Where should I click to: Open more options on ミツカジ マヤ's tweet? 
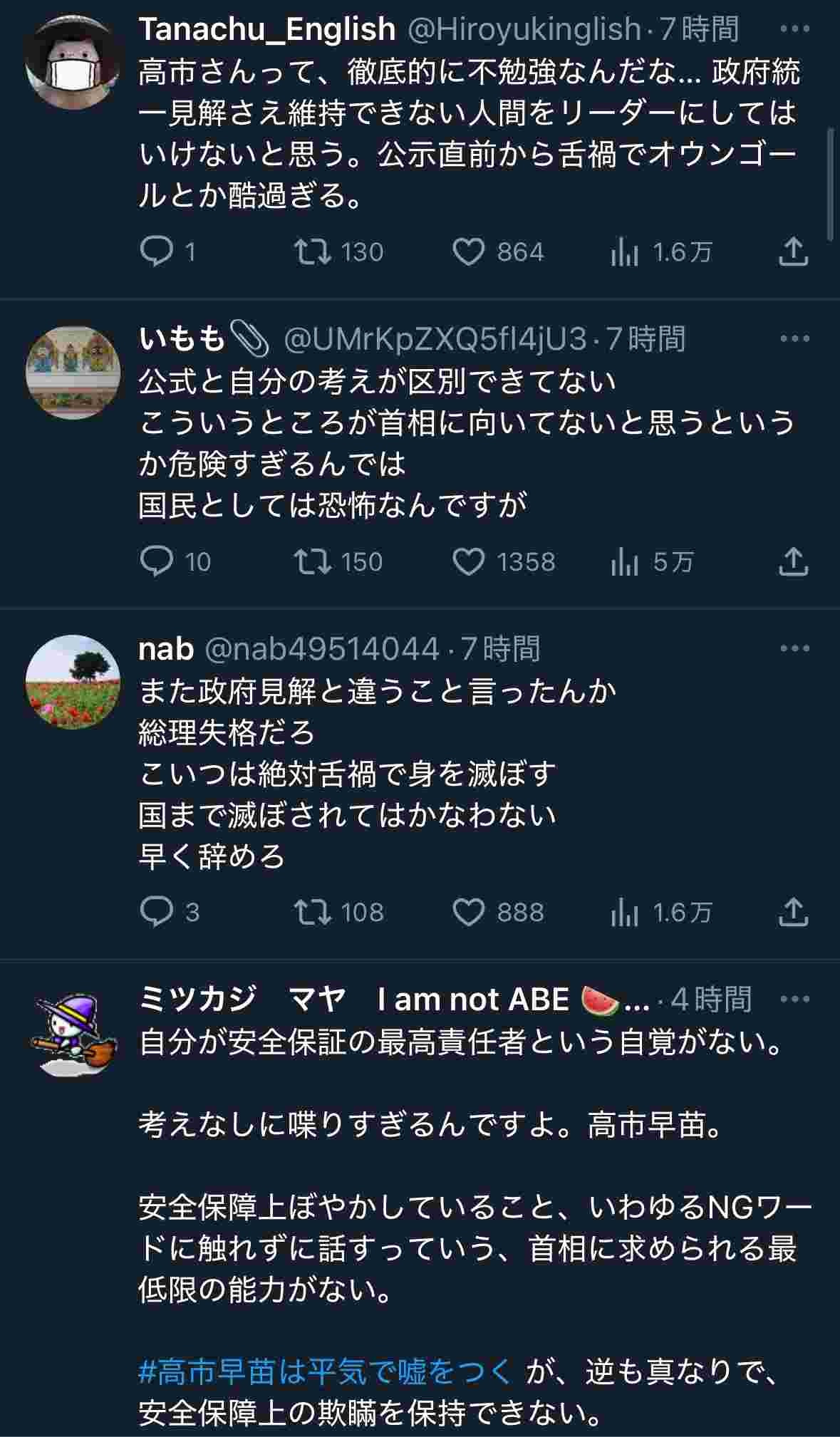(x=794, y=999)
